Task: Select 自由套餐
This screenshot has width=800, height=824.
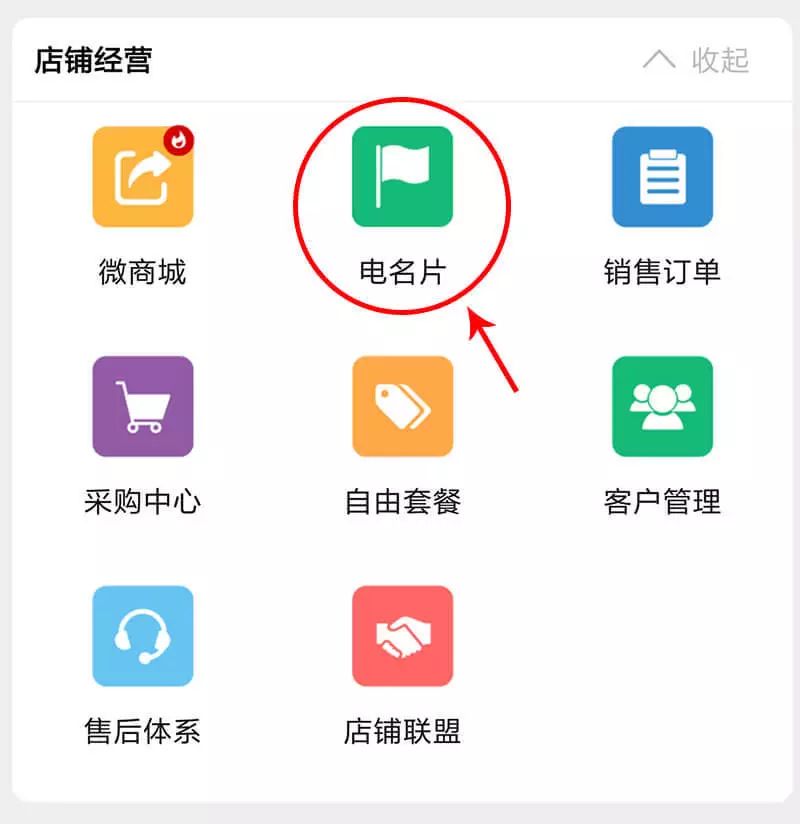Action: coord(402,406)
